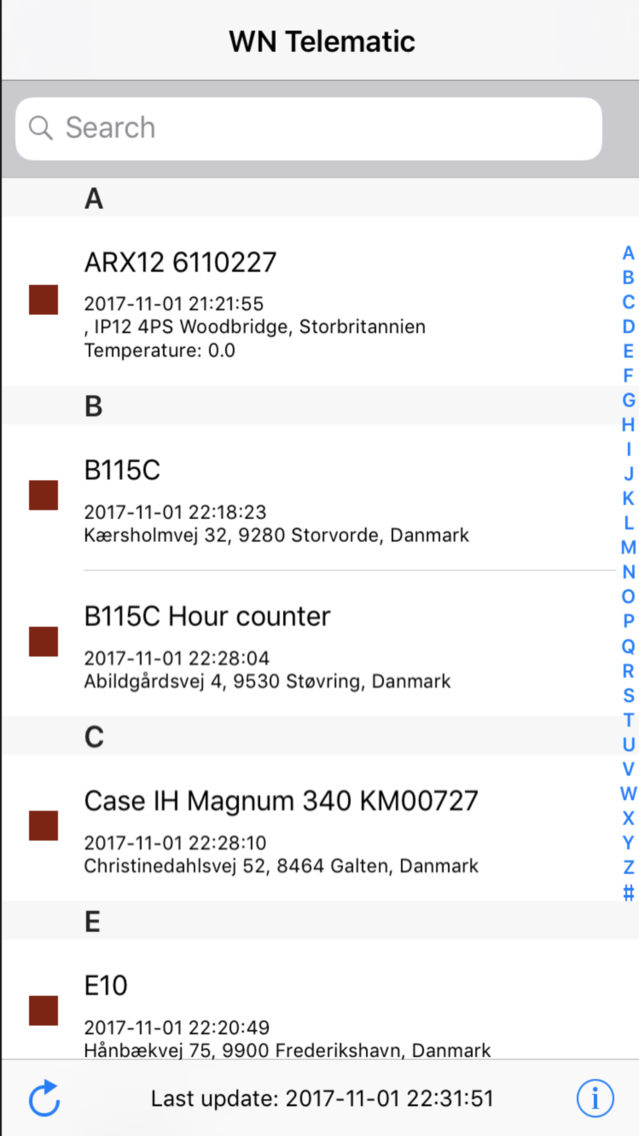This screenshot has height=1136, width=639.
Task: Refresh the vehicle list
Action: click(x=43, y=1098)
